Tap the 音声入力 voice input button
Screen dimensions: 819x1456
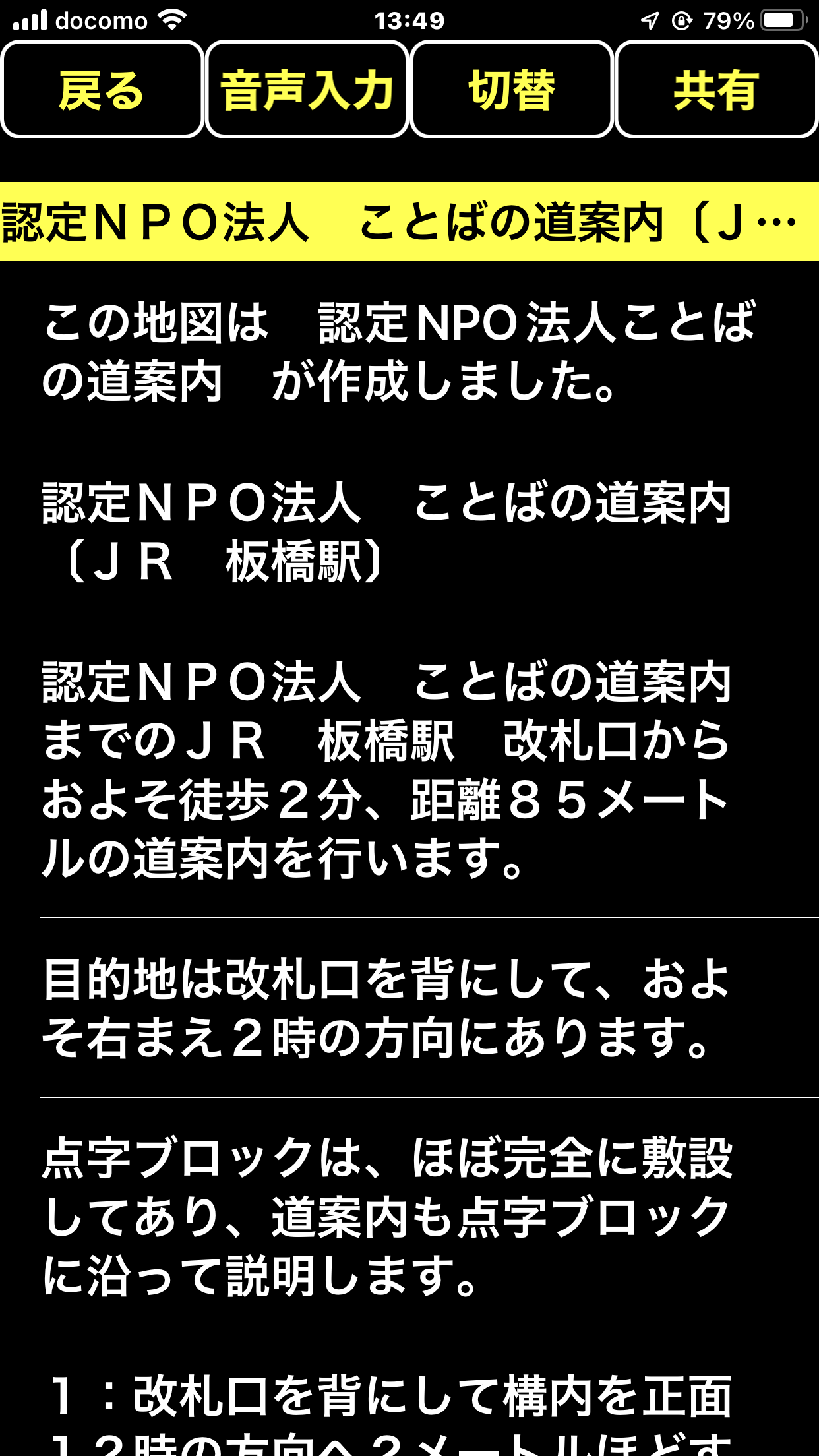(x=307, y=92)
